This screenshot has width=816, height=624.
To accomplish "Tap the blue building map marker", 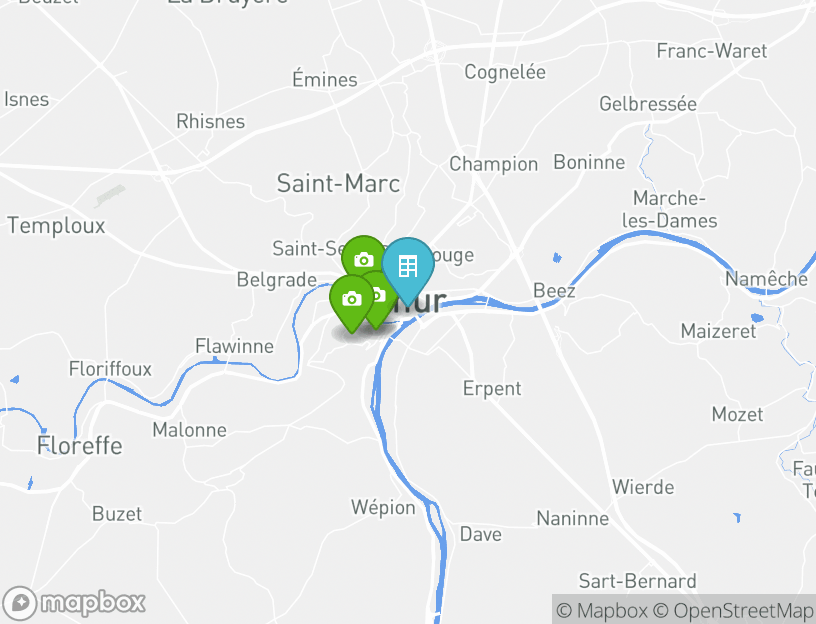I will tap(408, 266).
